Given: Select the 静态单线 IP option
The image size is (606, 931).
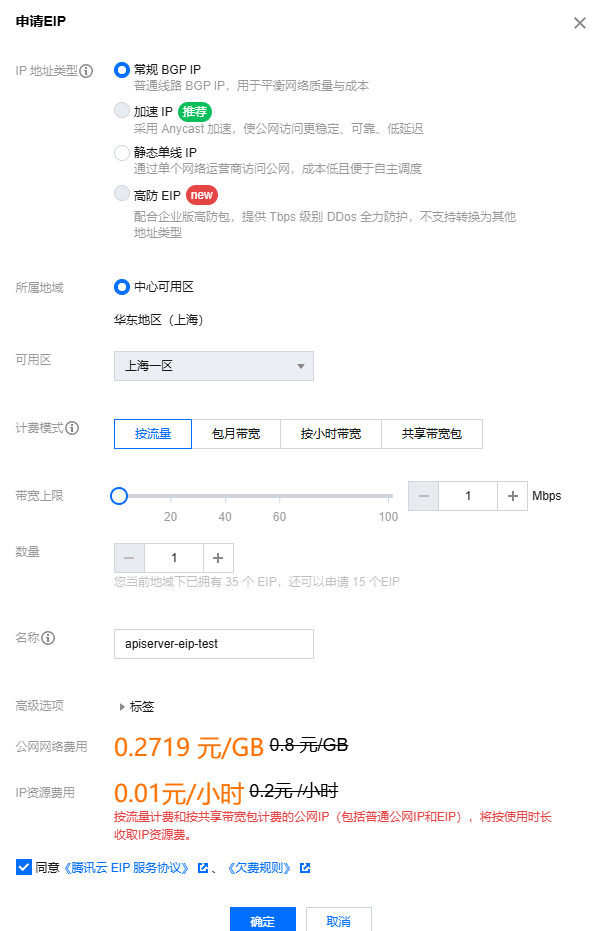Looking at the screenshot, I should click(x=122, y=152).
